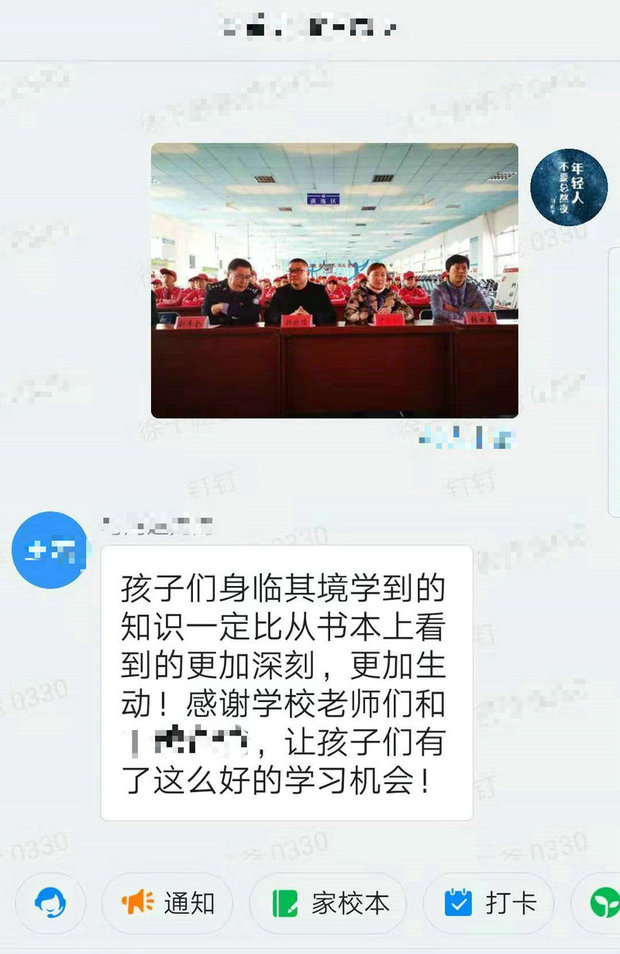Open the blue avatar beside the text message
Viewport: 620px width, 954px height.
(49, 549)
